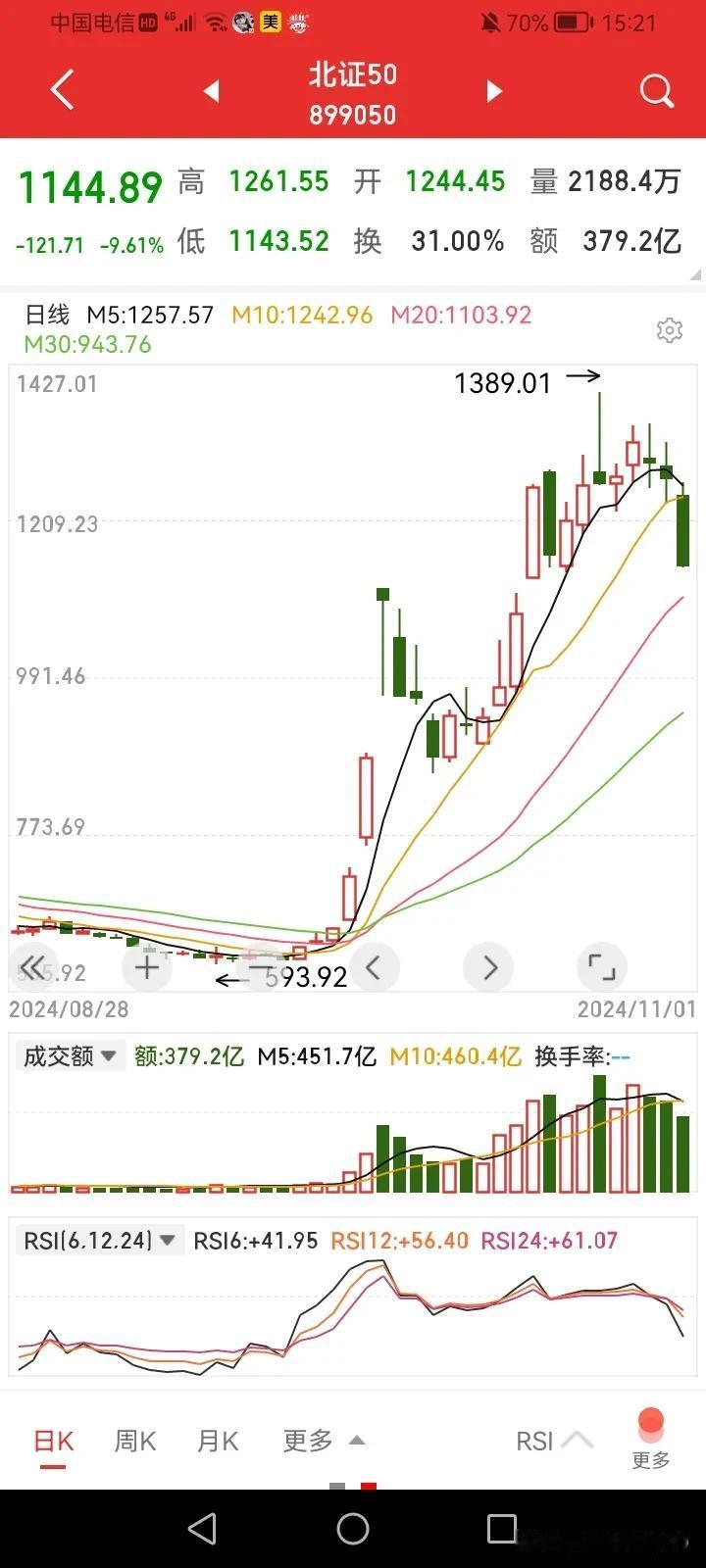This screenshot has height=1568, width=706.
Task: Jump chart to earliest with double-left arrows
Action: (x=34, y=967)
